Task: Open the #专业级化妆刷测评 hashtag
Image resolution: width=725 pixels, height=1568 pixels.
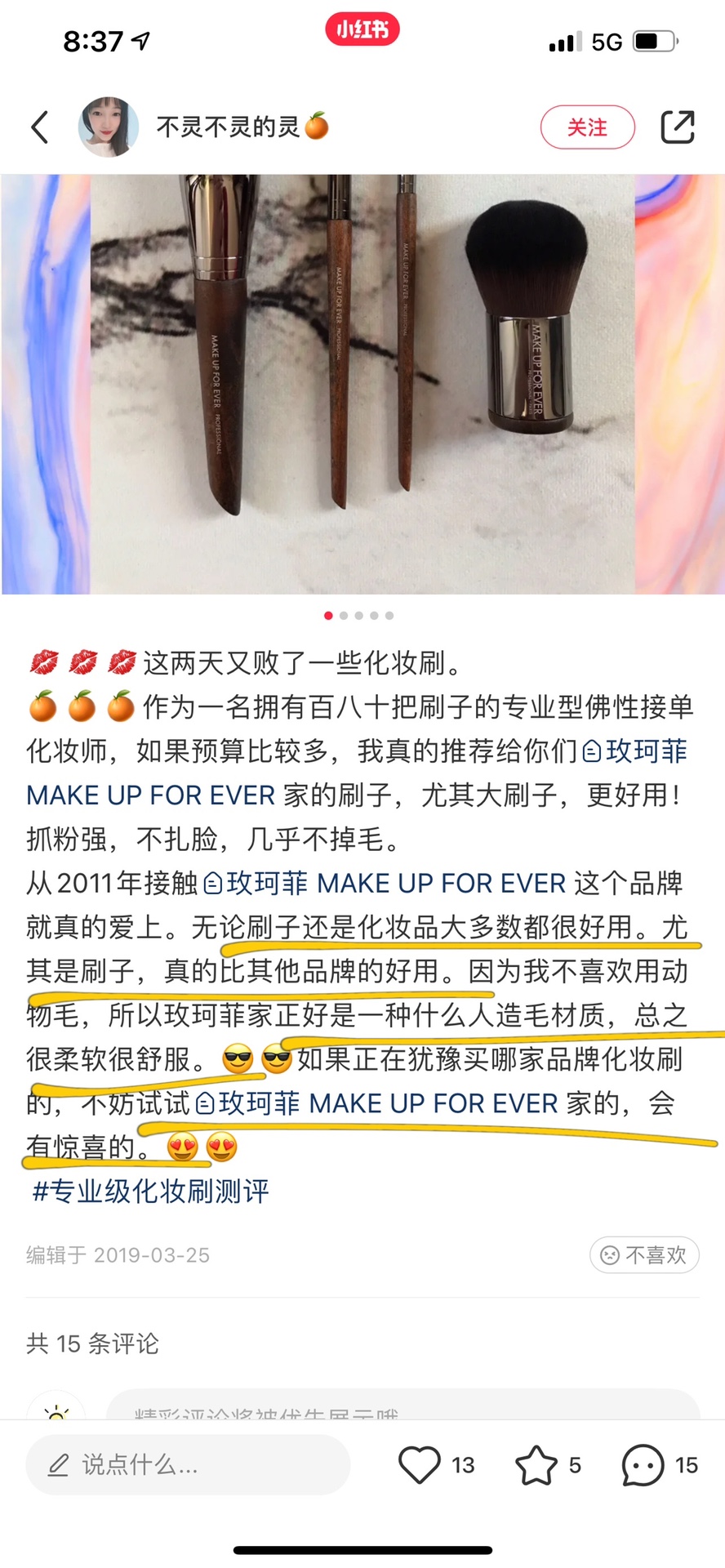Action: [150, 1192]
